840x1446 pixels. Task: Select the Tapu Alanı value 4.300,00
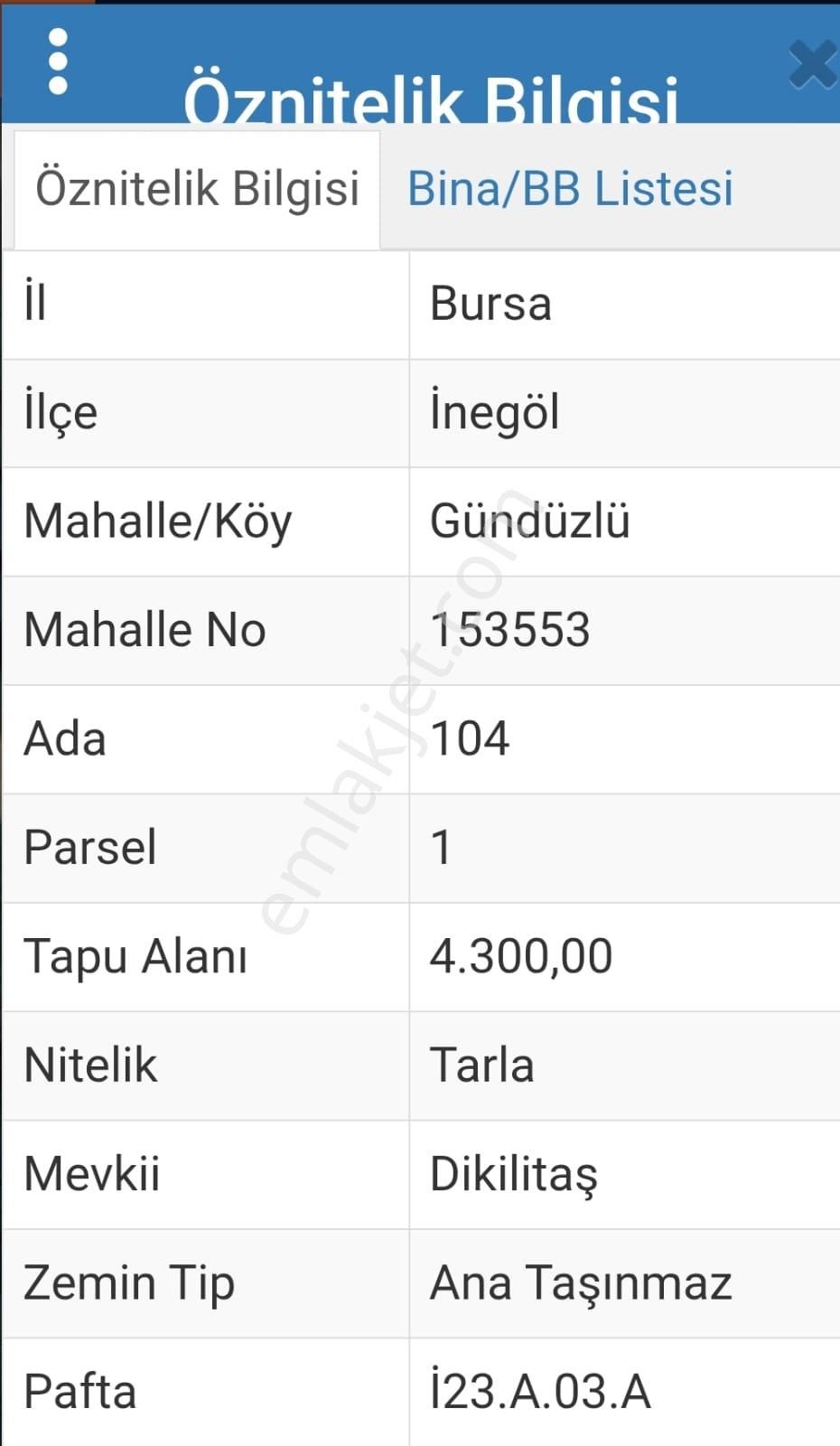click(x=521, y=956)
